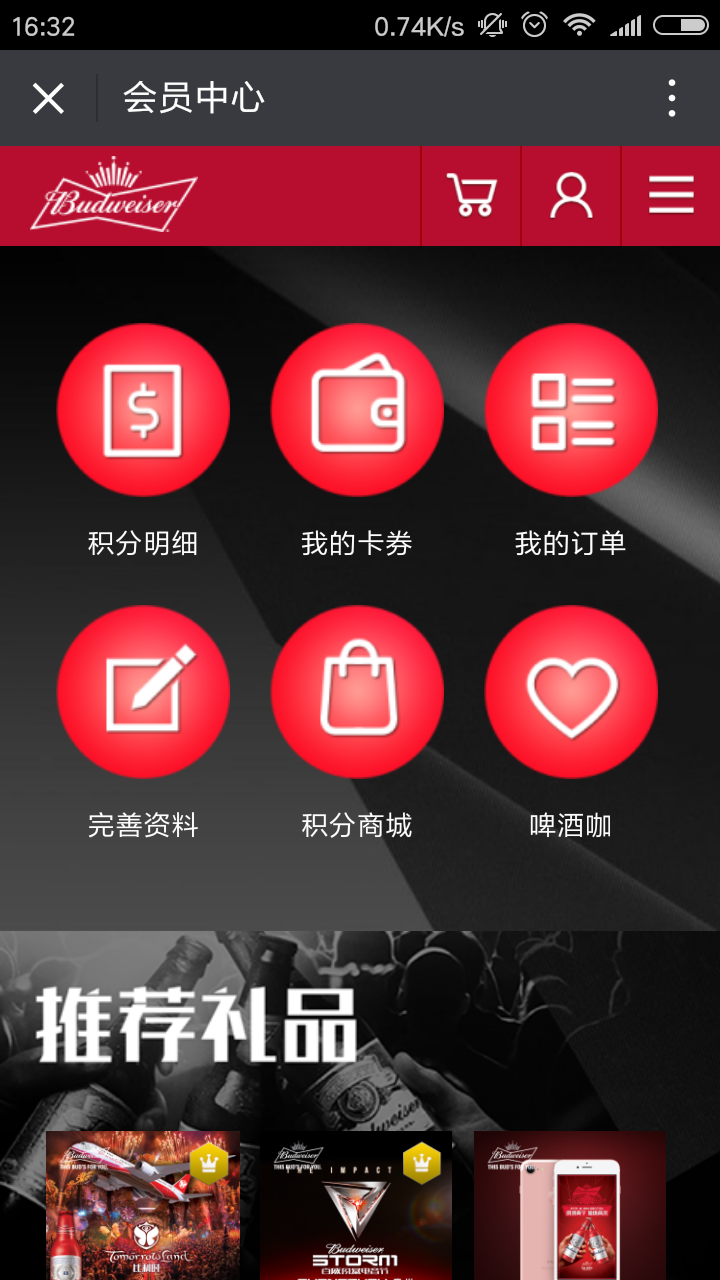Close the 会员中心 page
This screenshot has width=720, height=1280.
(48, 98)
